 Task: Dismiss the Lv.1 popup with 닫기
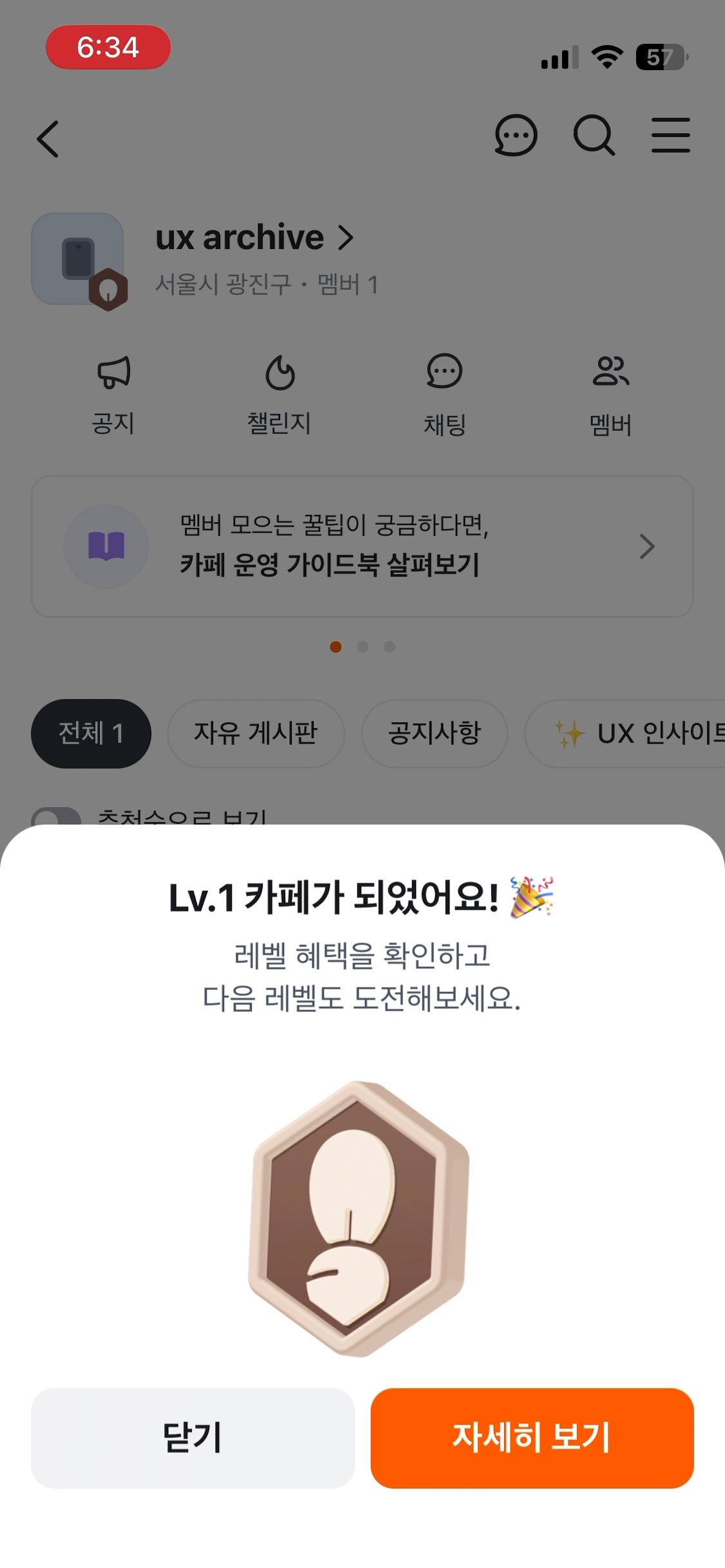[193, 1438]
